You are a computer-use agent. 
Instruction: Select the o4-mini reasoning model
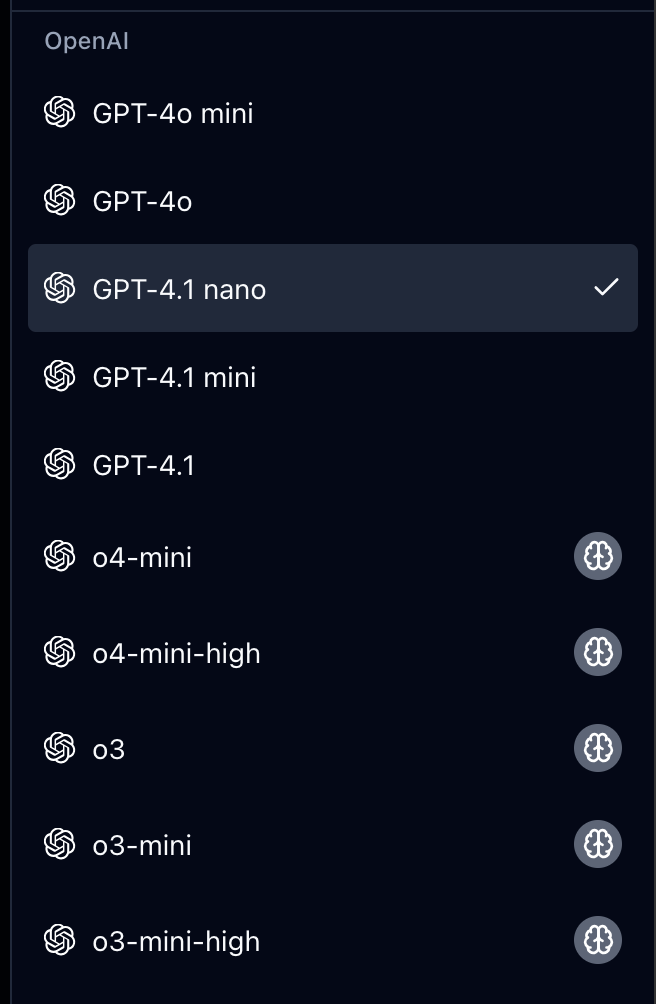(x=142, y=557)
